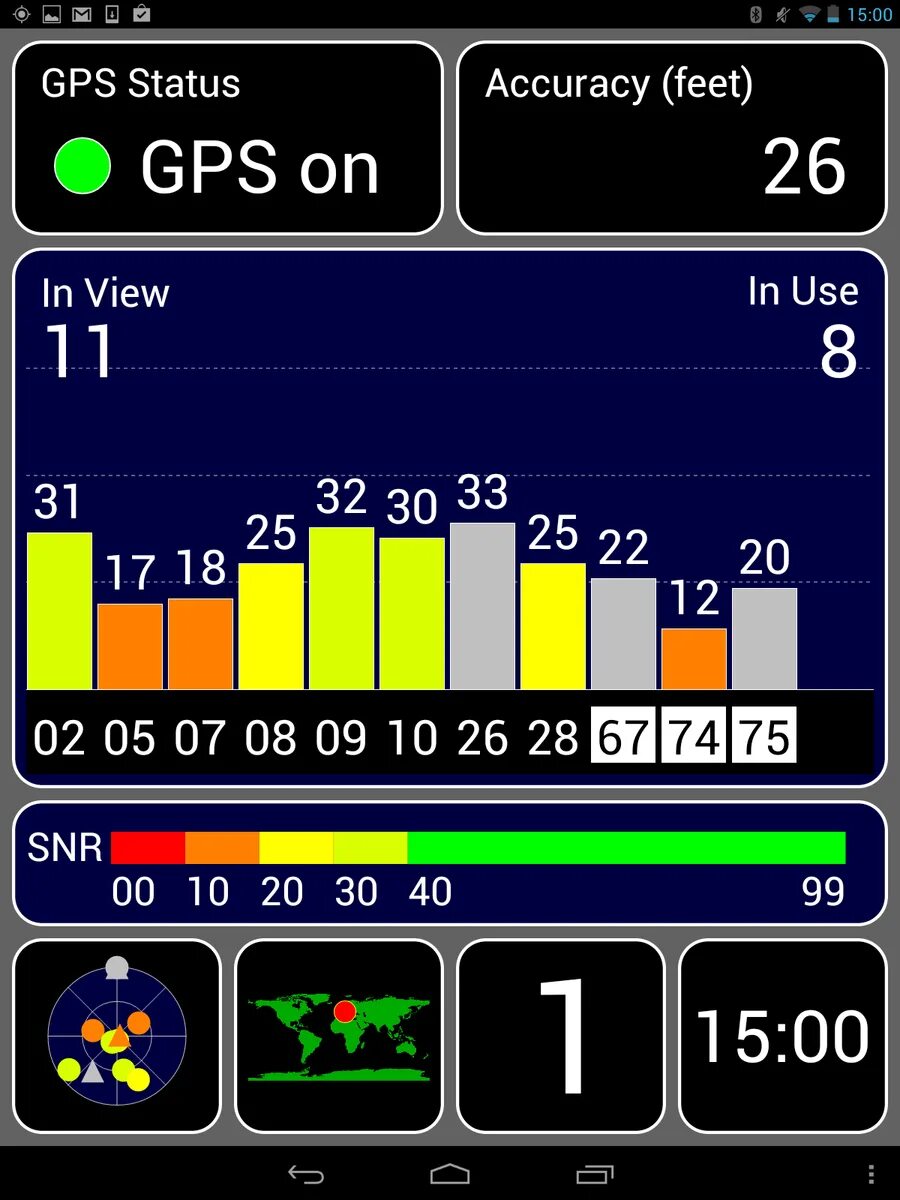Return to the home screen
Image resolution: width=900 pixels, height=1200 pixels.
(x=450, y=1174)
